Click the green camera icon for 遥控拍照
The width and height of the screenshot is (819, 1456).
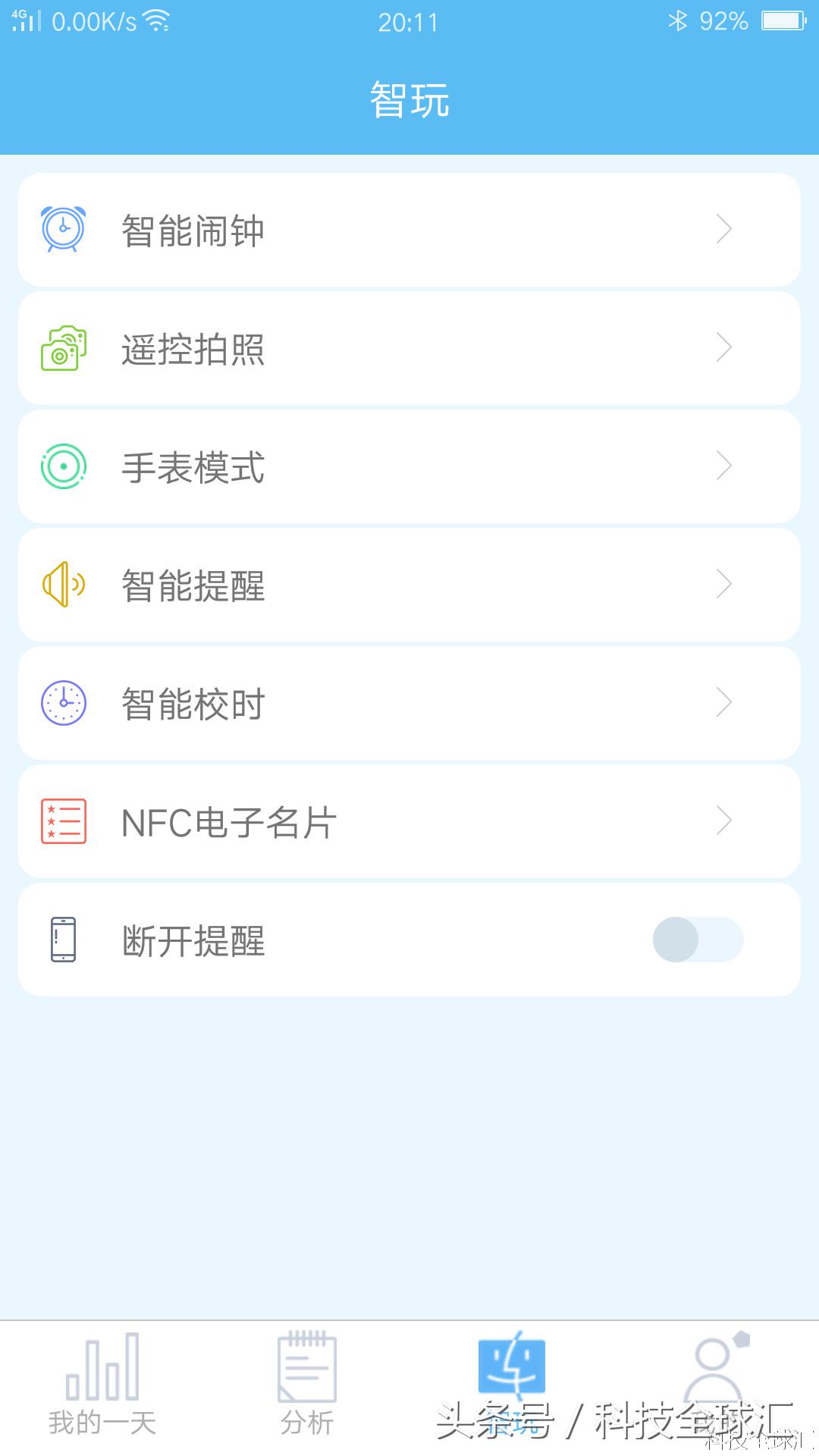tap(63, 347)
